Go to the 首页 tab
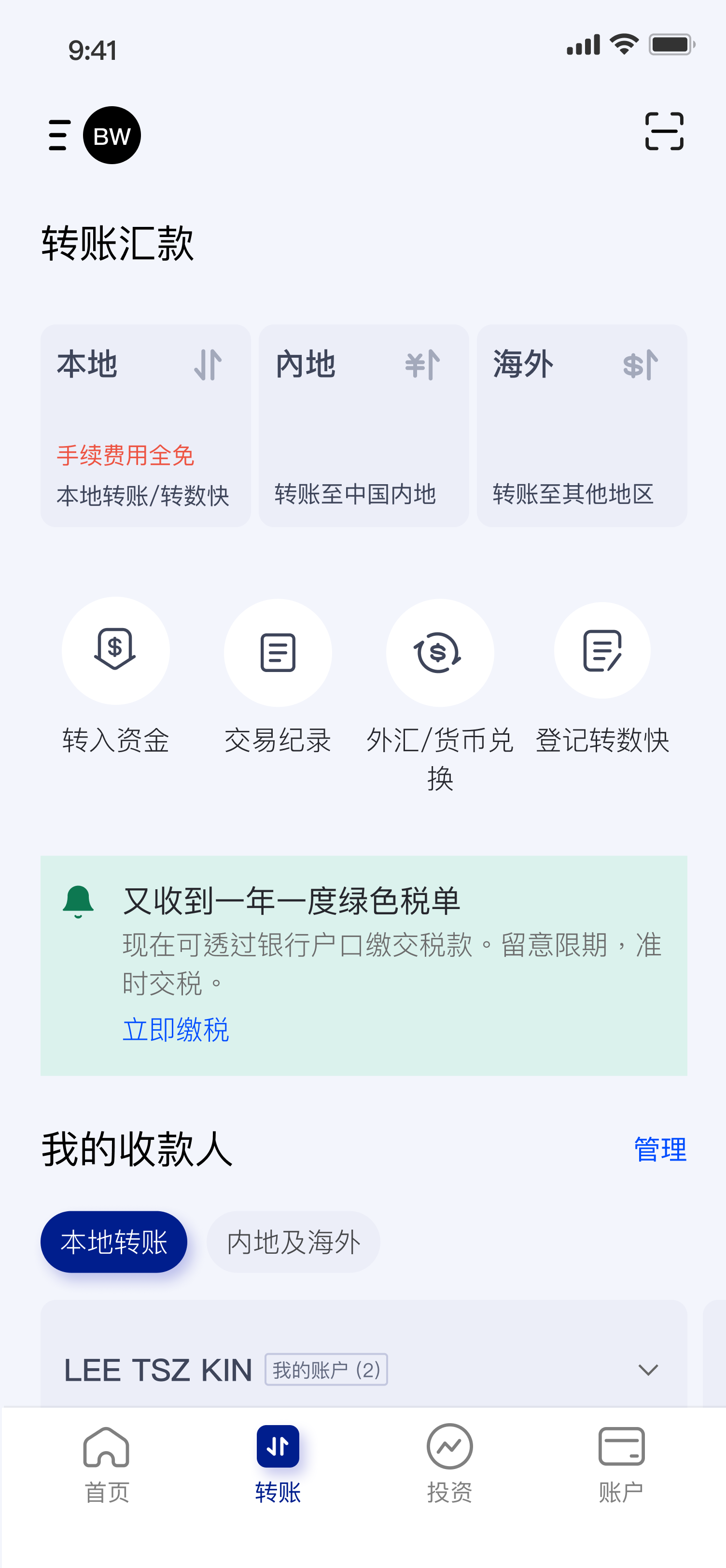This screenshot has height=1568, width=726. click(107, 1463)
